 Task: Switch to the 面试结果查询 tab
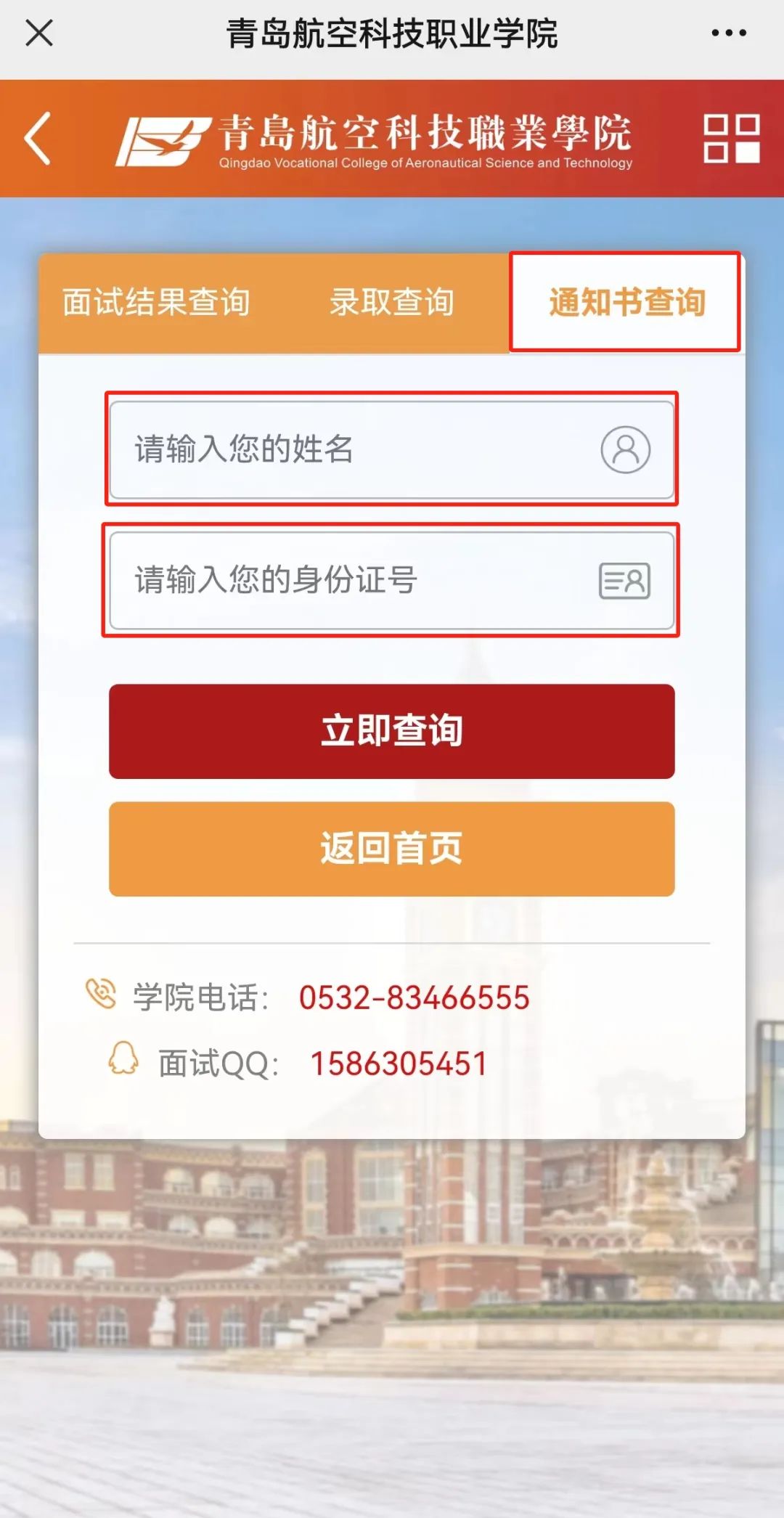(155, 302)
